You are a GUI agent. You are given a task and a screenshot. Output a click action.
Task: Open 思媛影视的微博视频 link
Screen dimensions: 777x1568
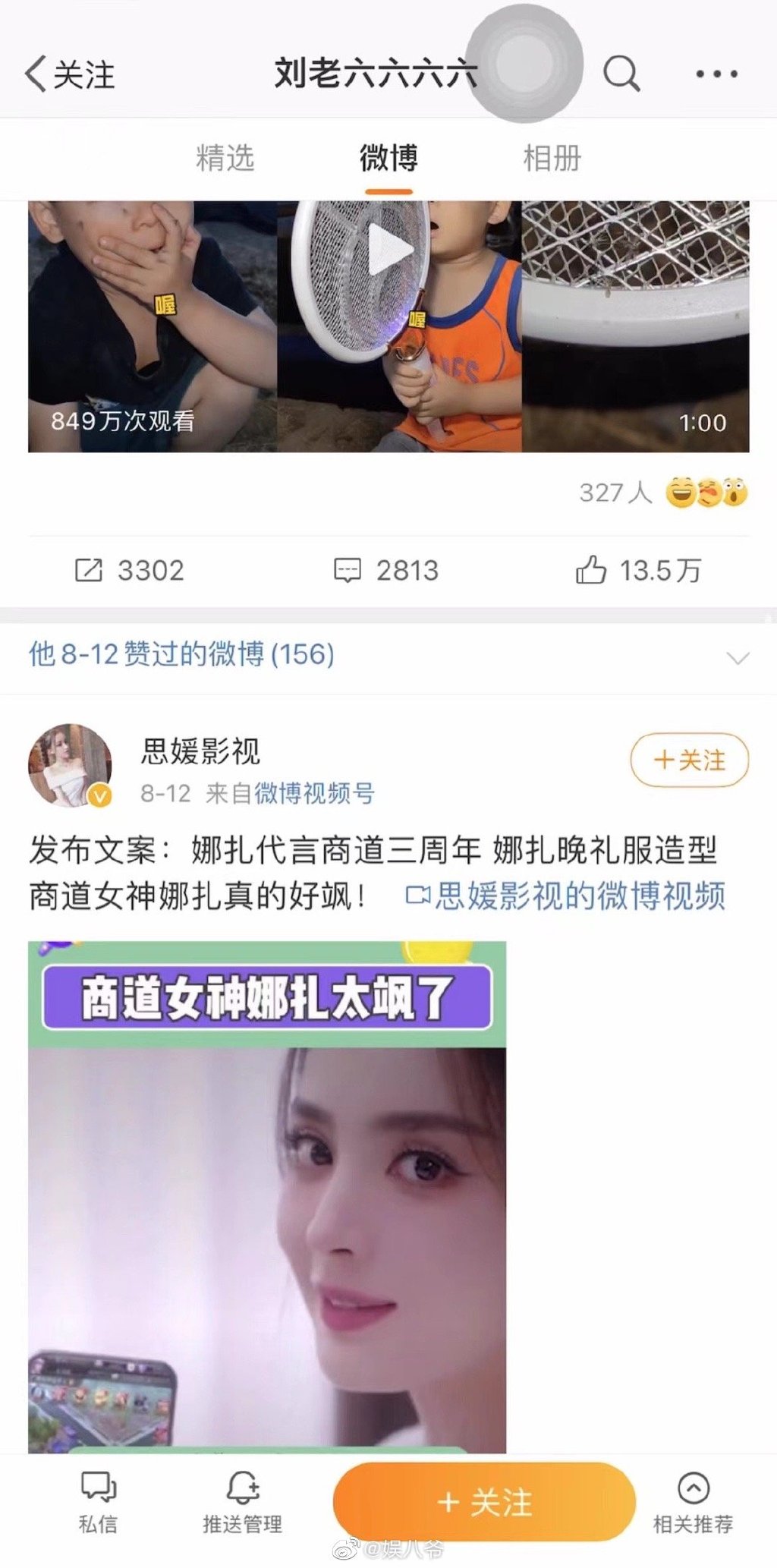coord(568,896)
